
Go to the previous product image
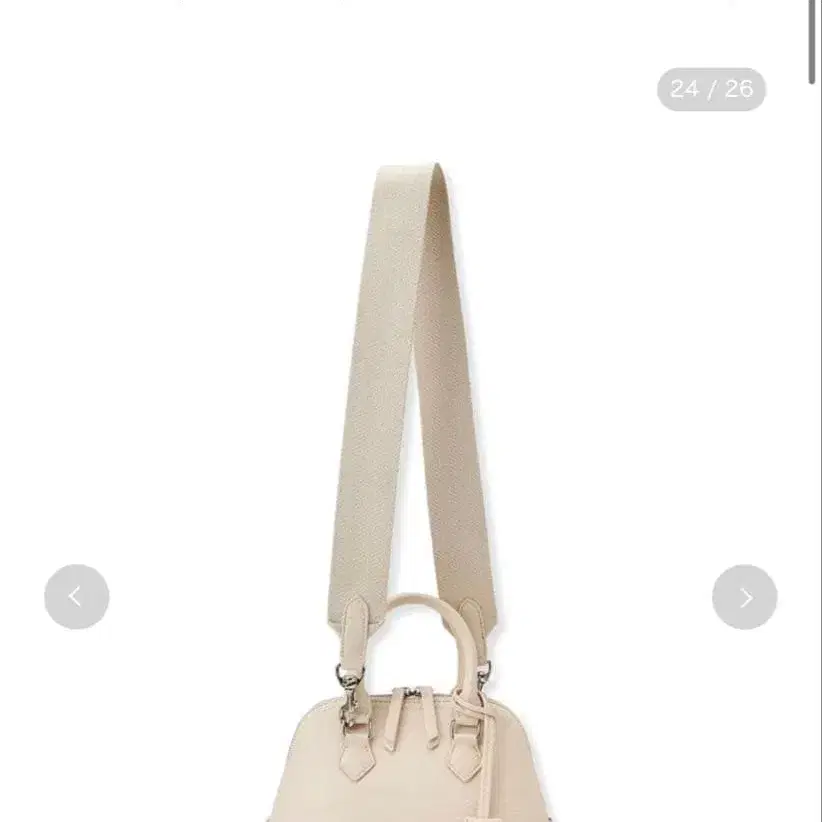point(77,597)
